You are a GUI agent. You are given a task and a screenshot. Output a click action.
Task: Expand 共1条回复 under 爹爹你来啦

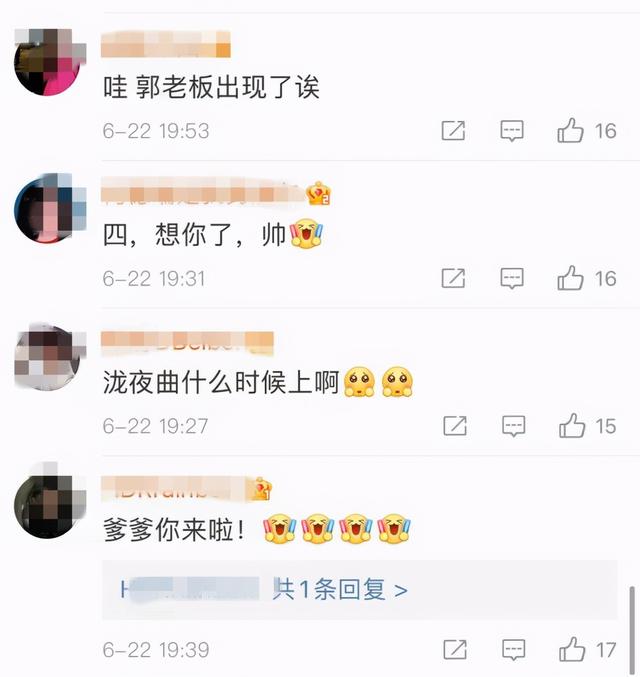pyautogui.click(x=340, y=590)
